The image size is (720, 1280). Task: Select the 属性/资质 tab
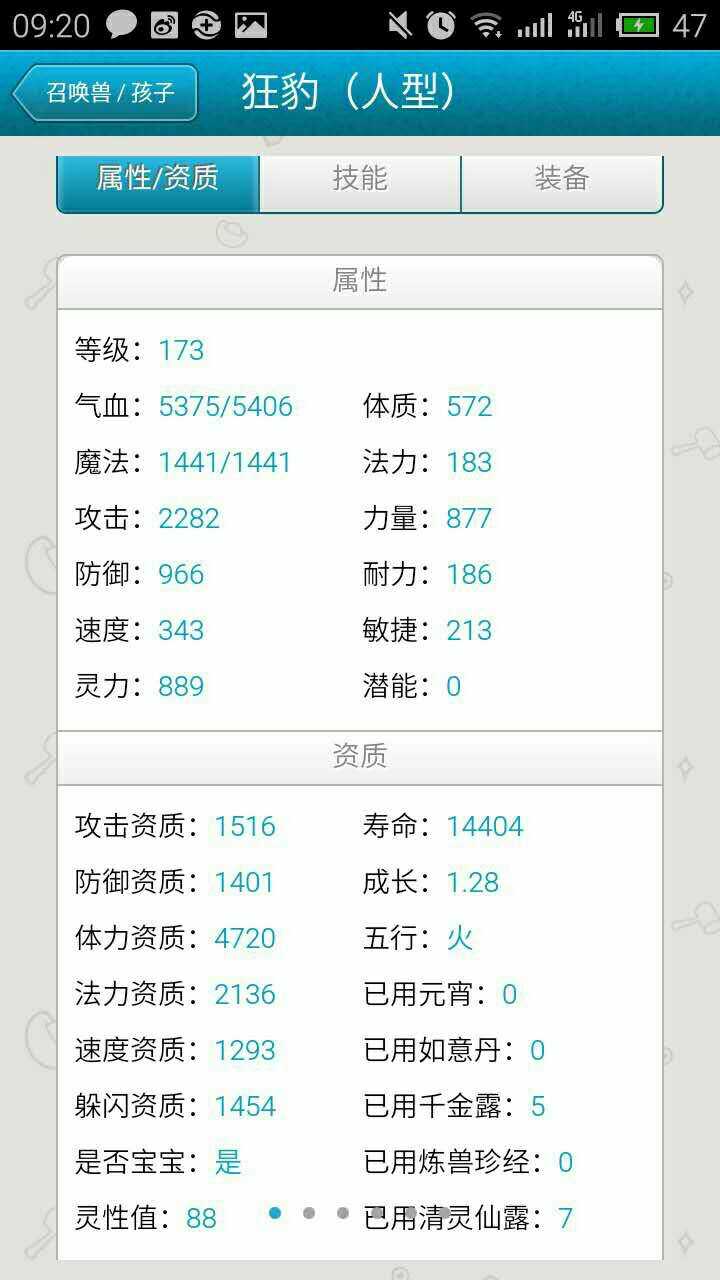158,181
